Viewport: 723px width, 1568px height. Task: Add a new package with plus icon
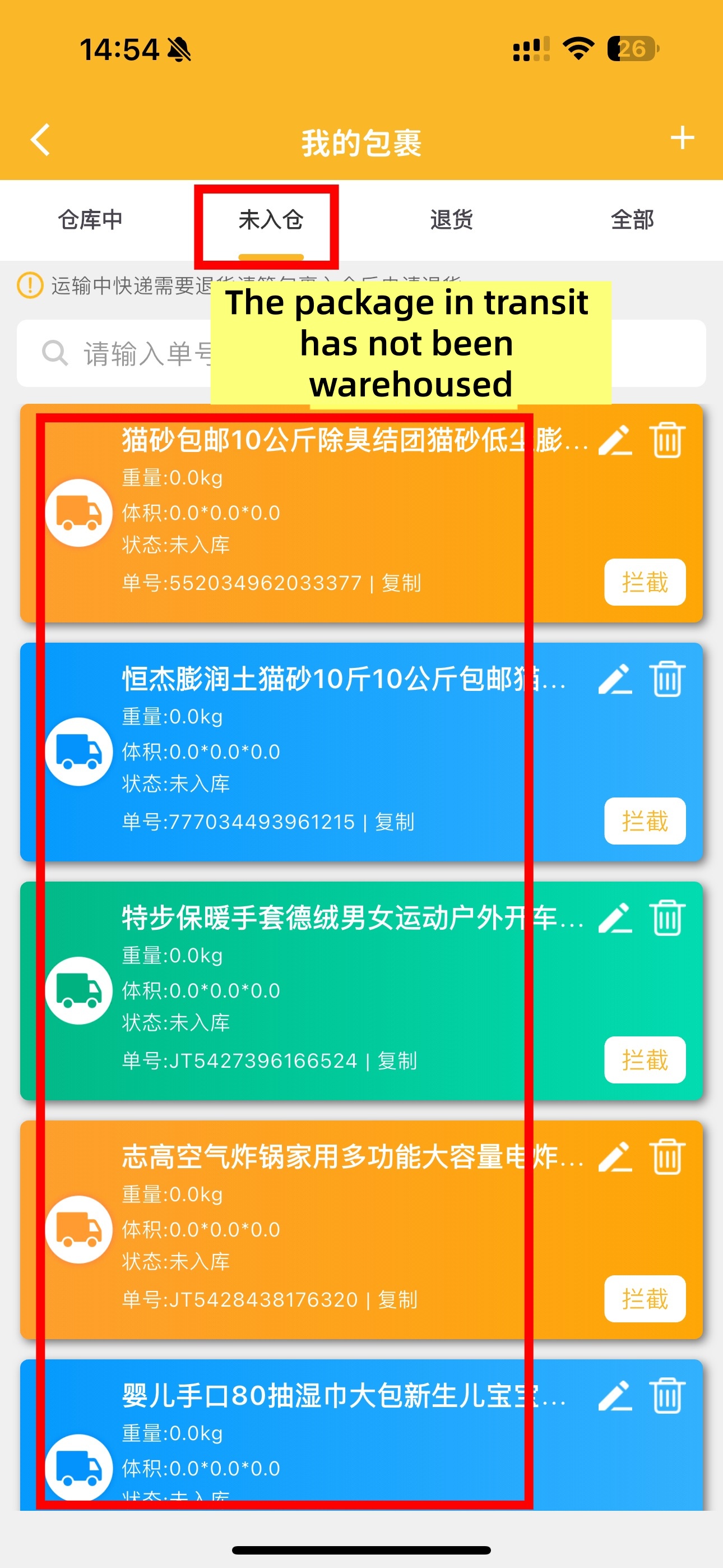[682, 138]
